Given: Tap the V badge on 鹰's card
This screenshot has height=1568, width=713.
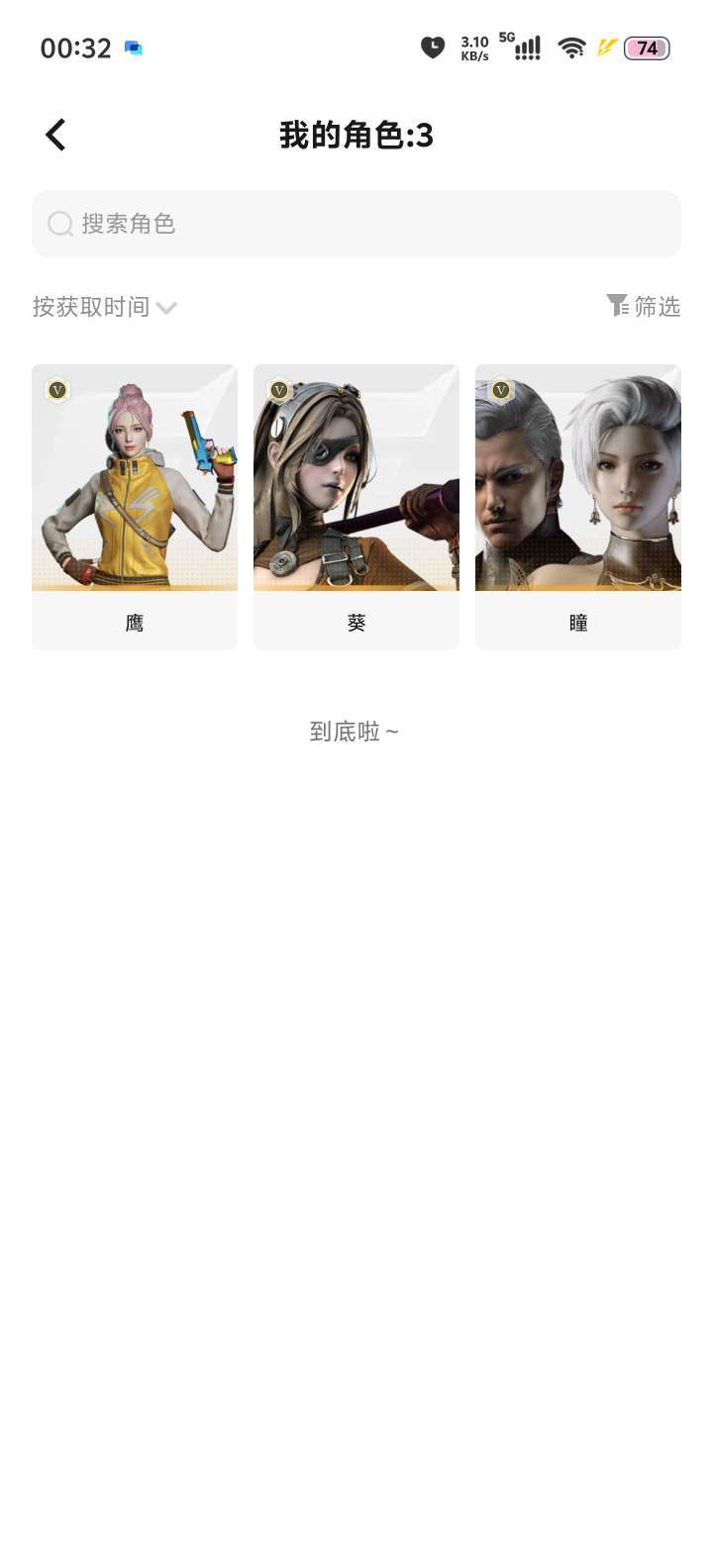Looking at the screenshot, I should coord(57,390).
